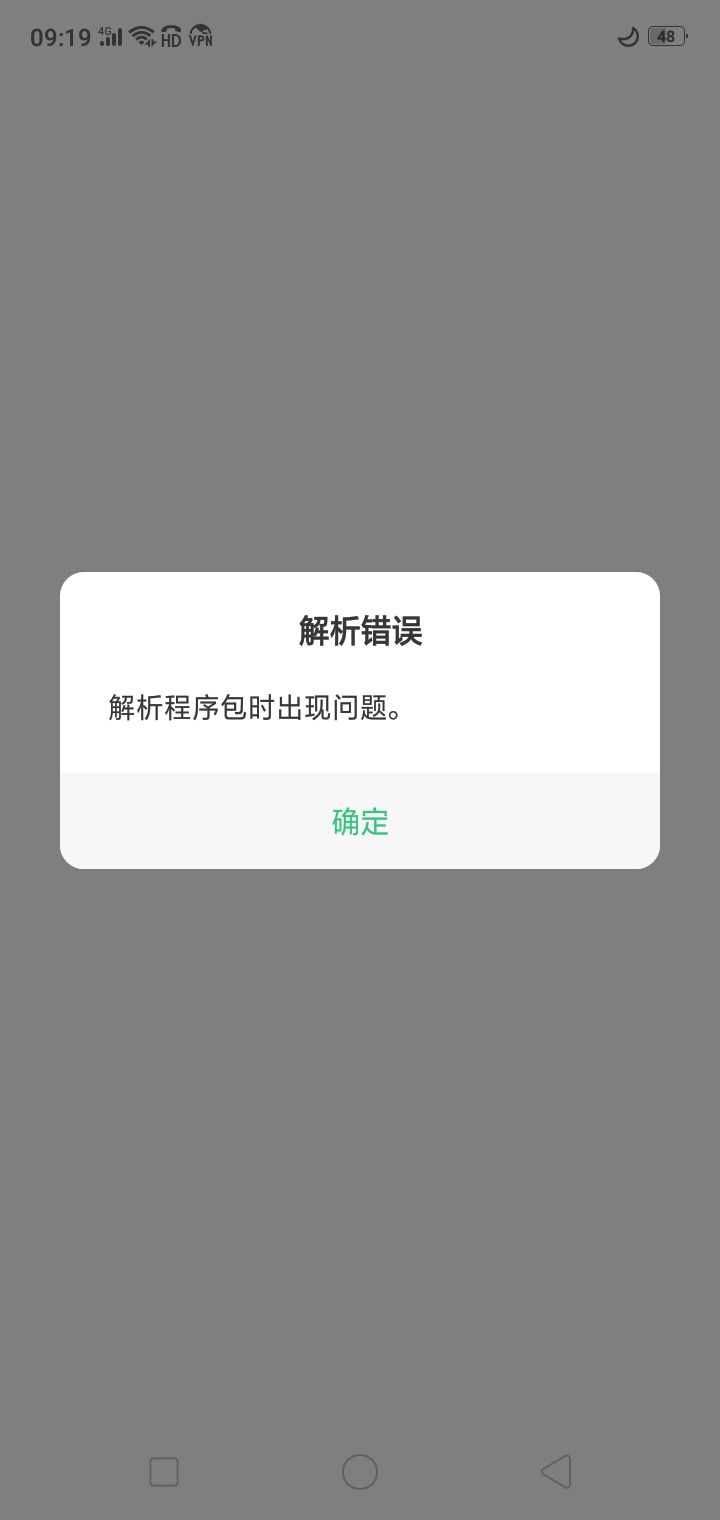Tap the recent apps square button
The image size is (720, 1520).
(163, 1471)
